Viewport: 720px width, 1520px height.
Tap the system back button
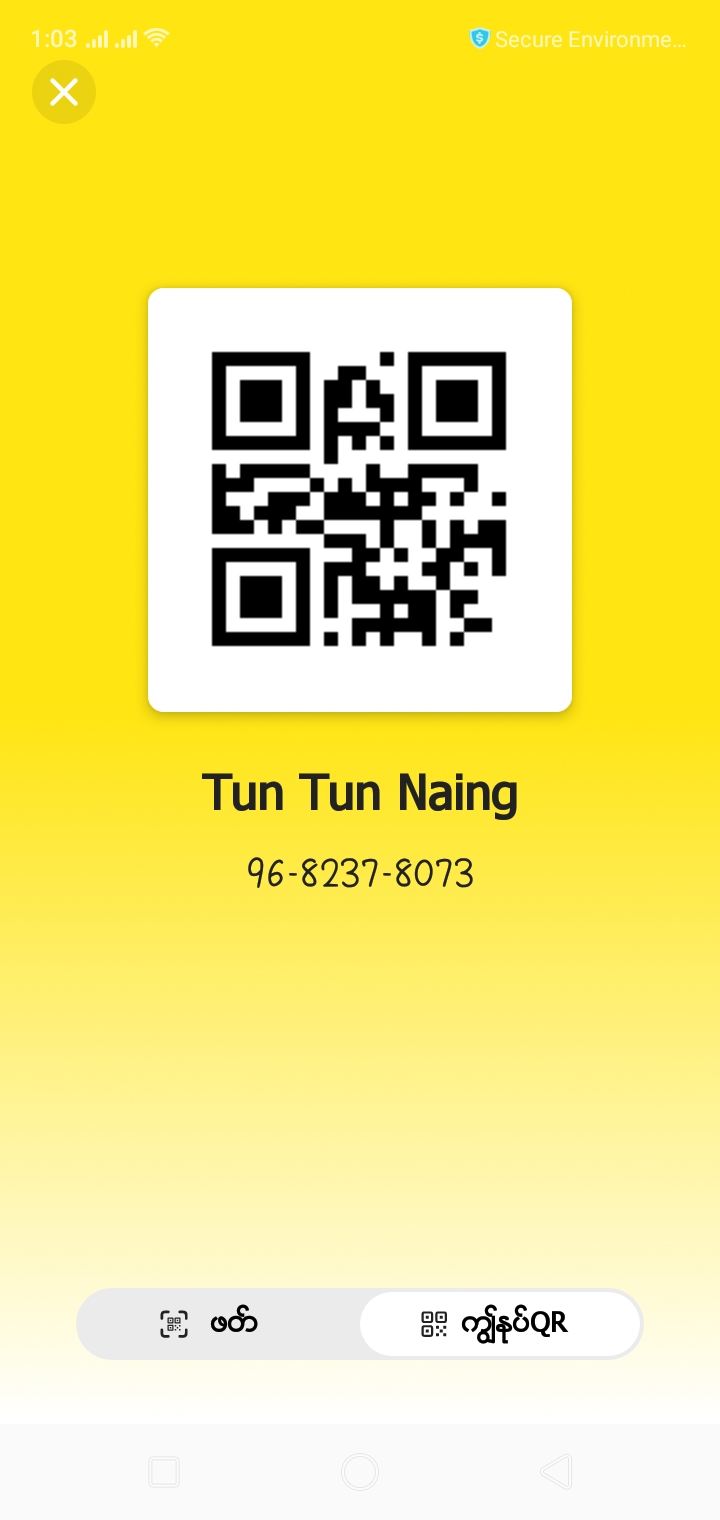556,1471
